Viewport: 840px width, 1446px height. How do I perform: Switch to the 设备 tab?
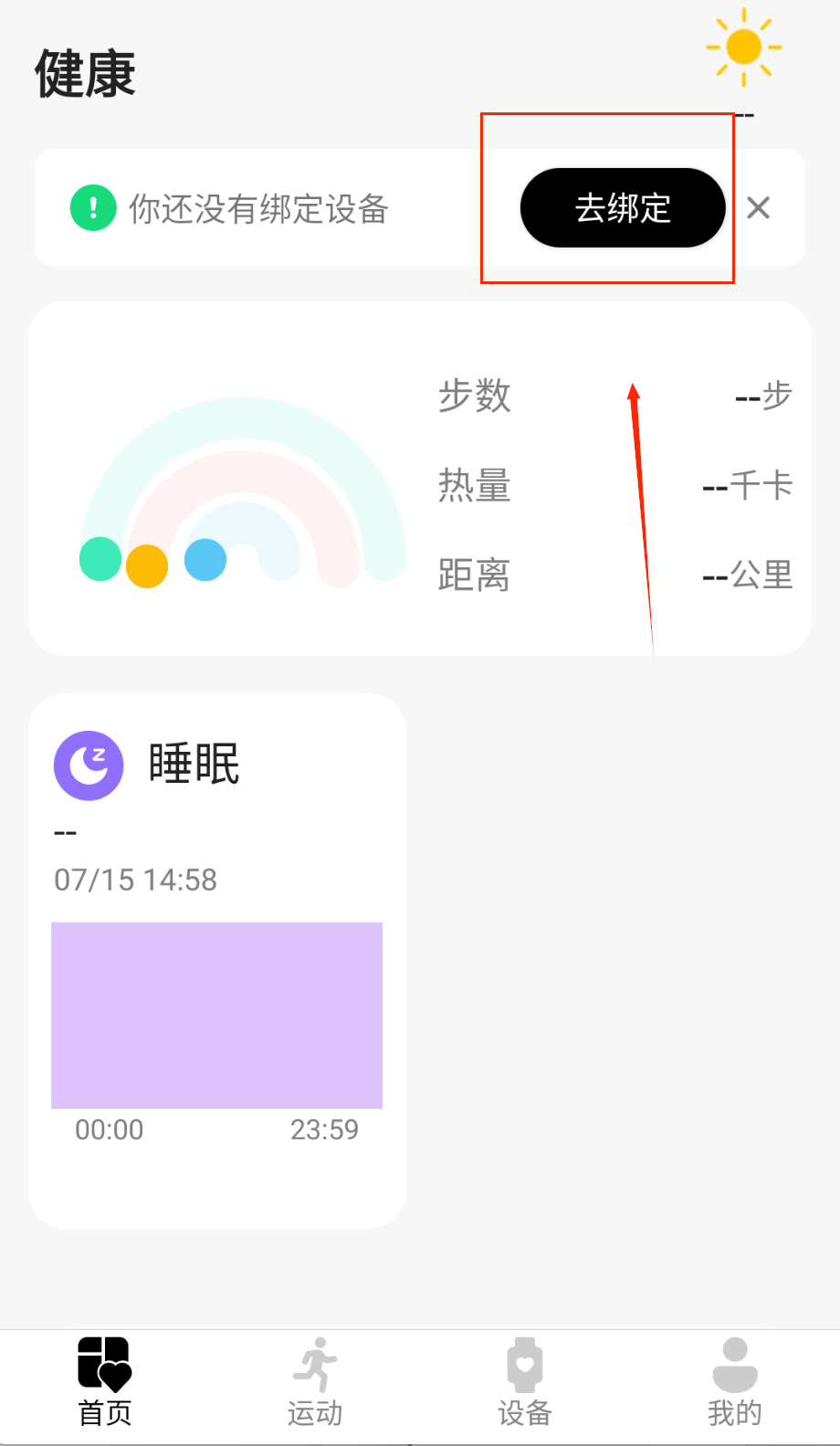pyautogui.click(x=525, y=1382)
